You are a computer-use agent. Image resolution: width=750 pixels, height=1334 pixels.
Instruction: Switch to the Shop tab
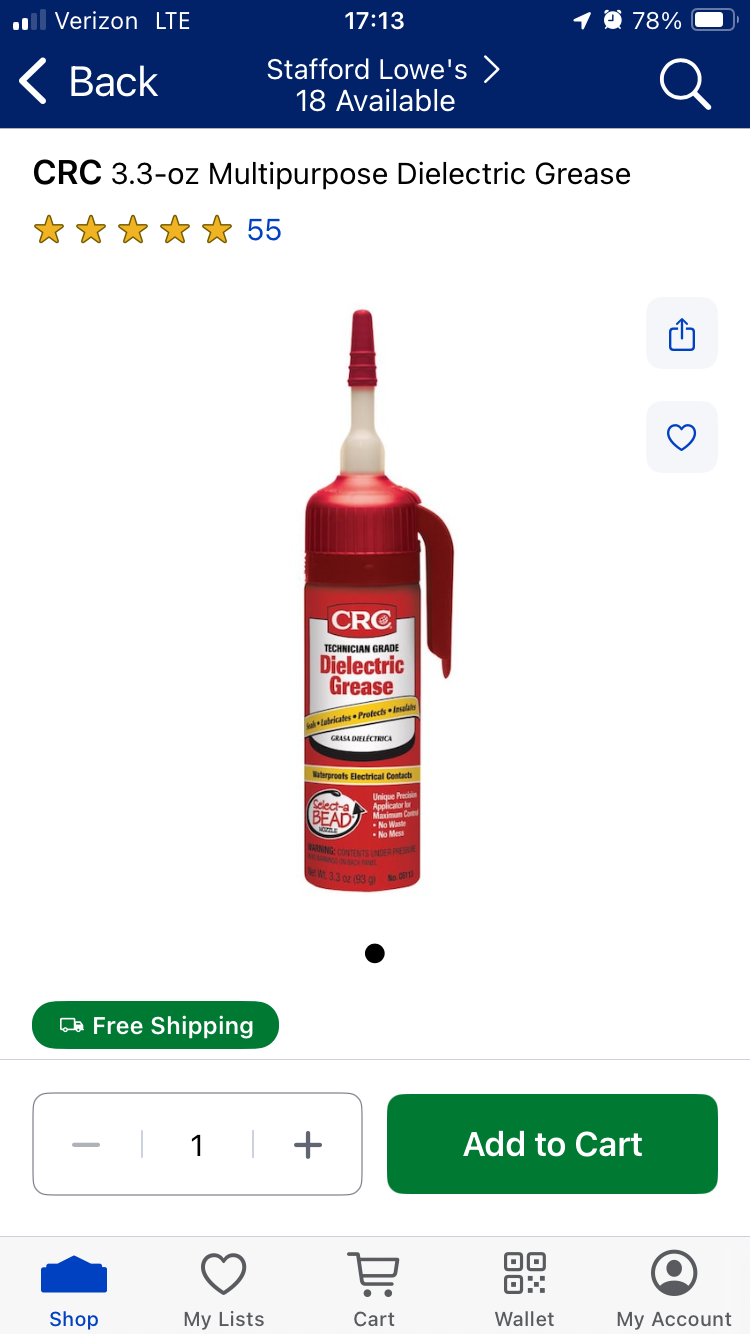[74, 1288]
